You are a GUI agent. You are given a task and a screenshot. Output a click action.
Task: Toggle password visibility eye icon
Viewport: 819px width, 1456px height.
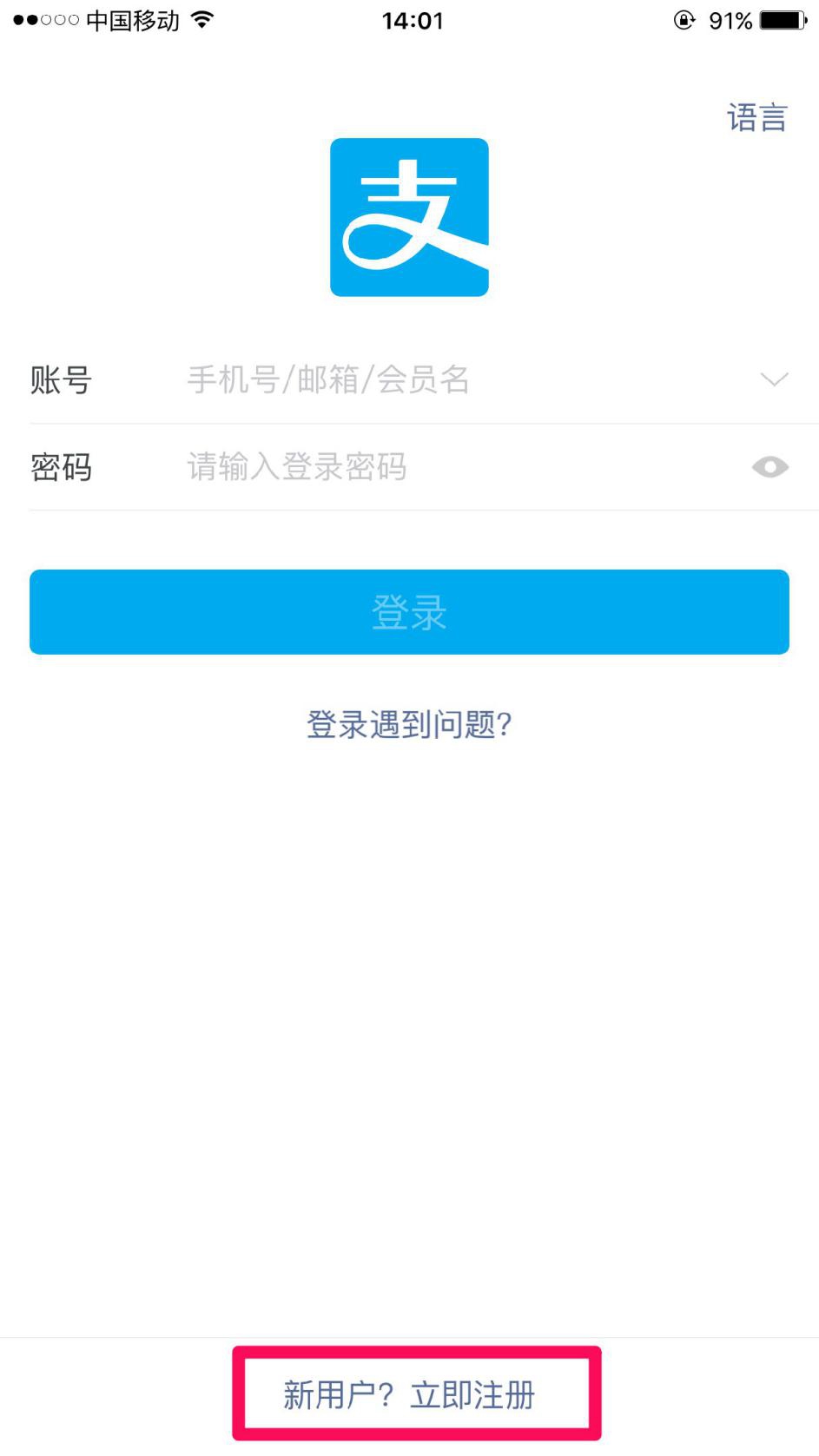point(769,467)
